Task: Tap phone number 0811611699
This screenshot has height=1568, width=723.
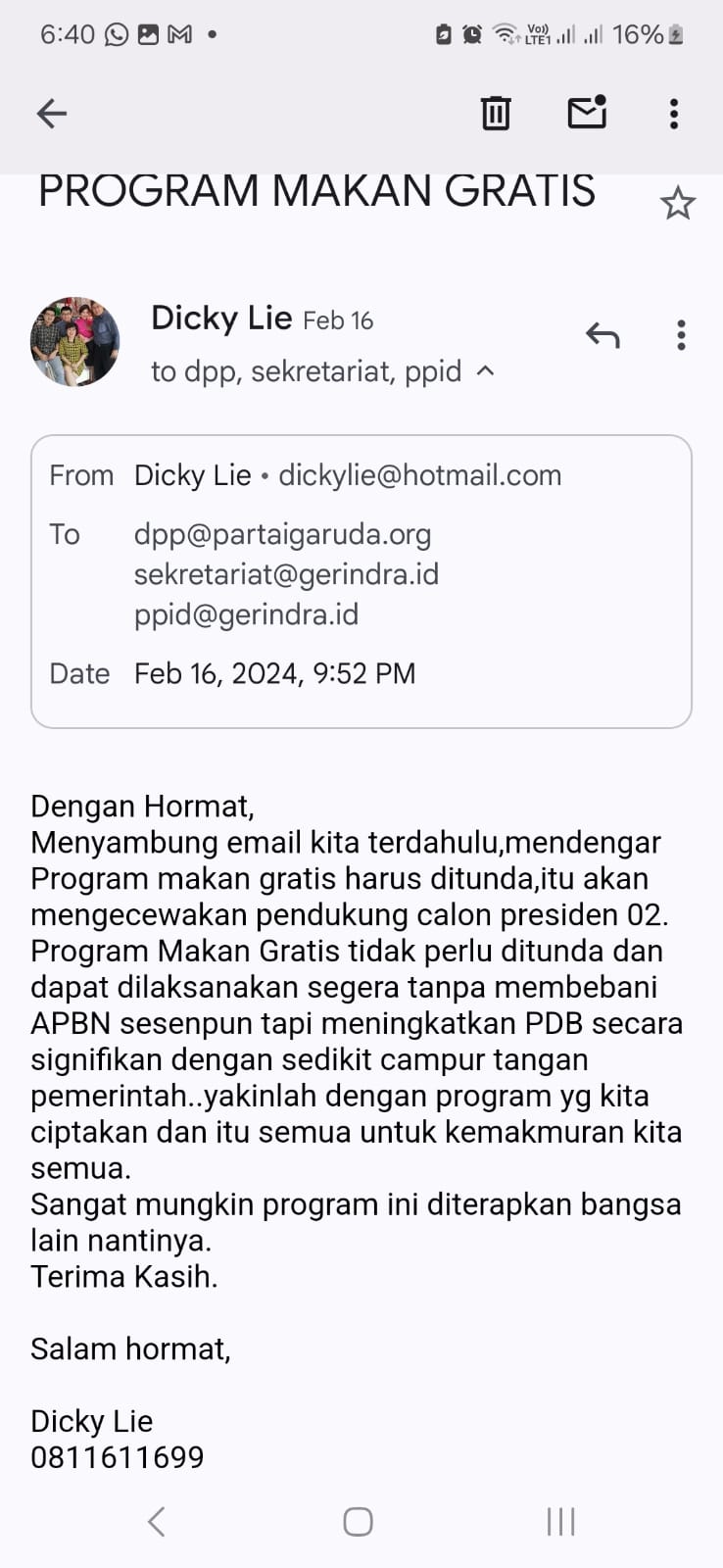Action: (118, 1457)
